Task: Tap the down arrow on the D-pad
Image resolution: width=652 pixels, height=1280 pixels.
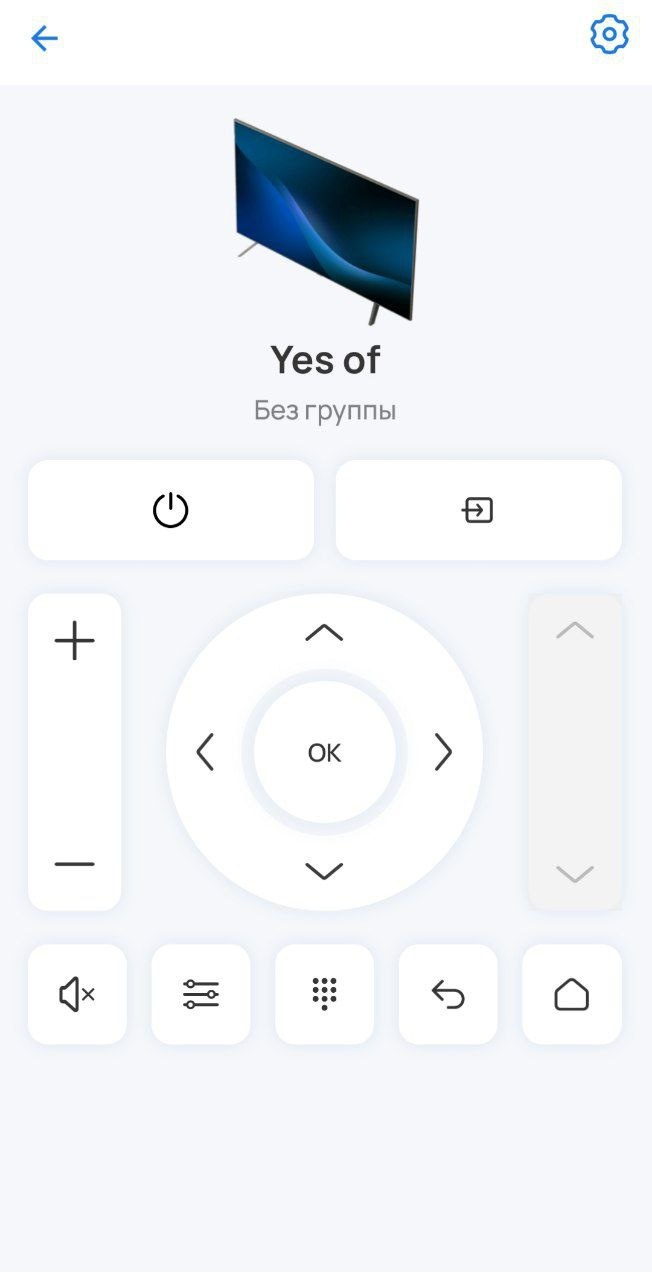Action: (x=324, y=871)
